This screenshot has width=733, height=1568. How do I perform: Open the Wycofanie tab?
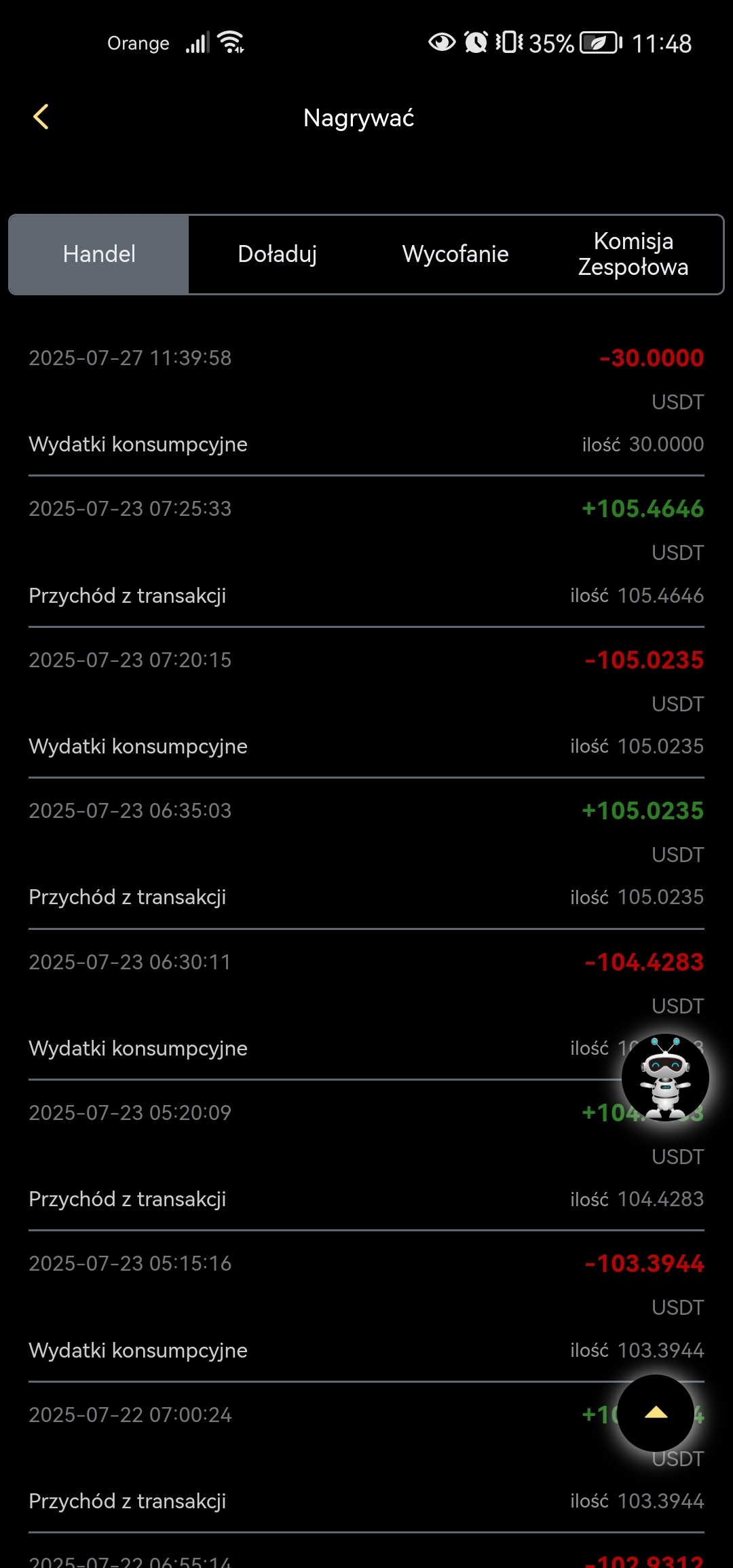[455, 255]
